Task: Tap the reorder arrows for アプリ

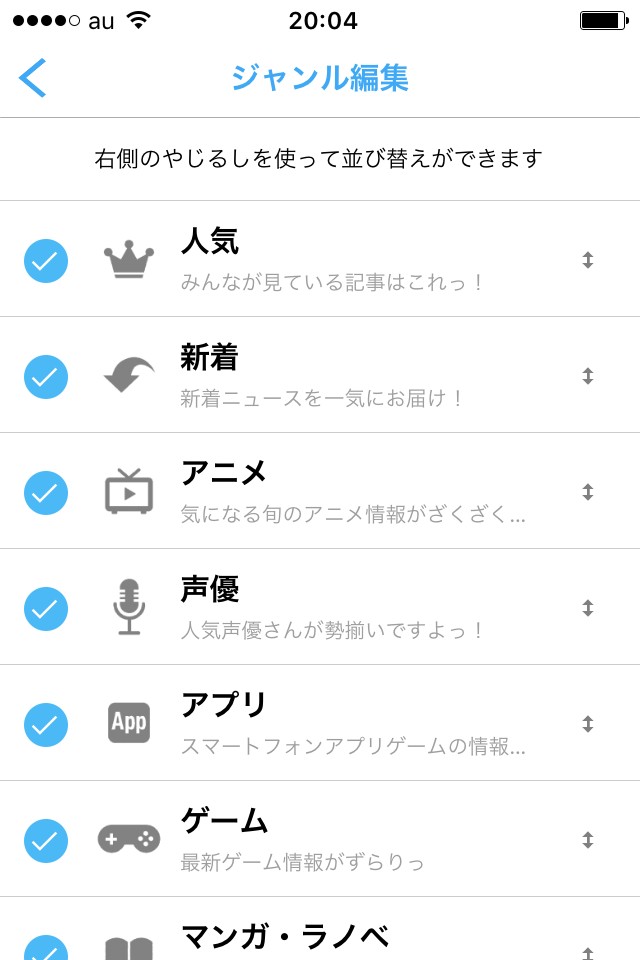Action: 588,724
